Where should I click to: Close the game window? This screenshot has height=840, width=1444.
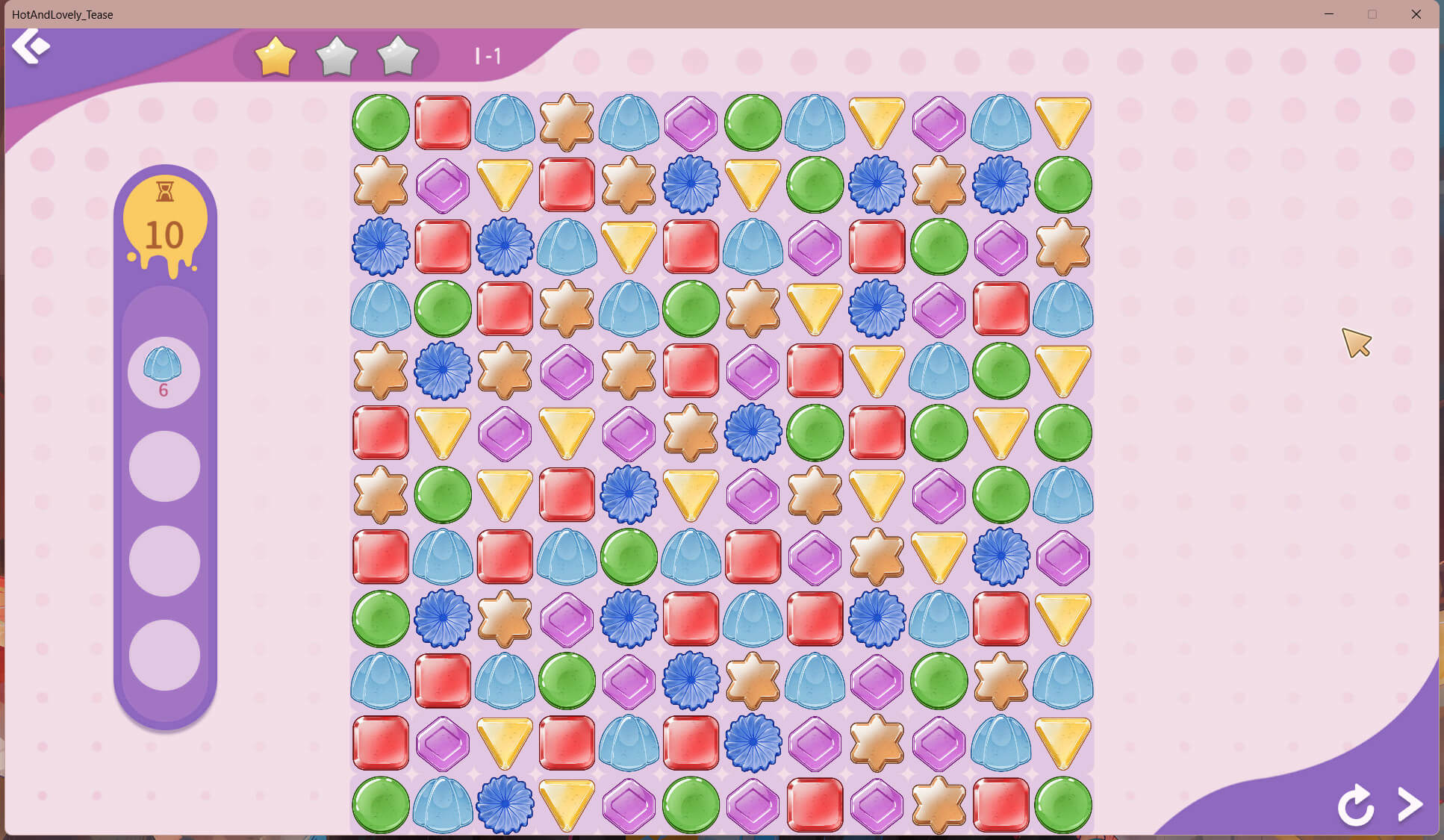point(1416,14)
